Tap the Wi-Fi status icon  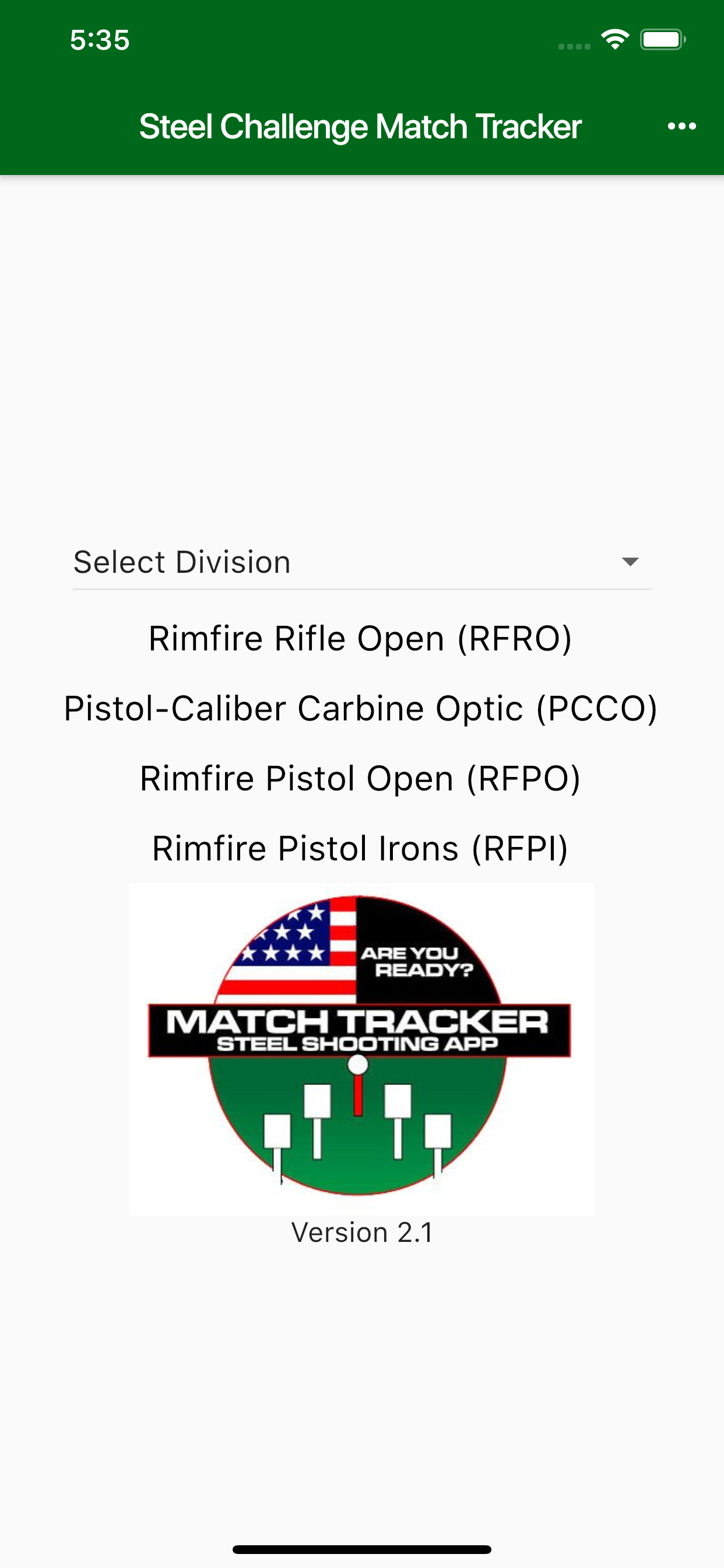coord(614,39)
